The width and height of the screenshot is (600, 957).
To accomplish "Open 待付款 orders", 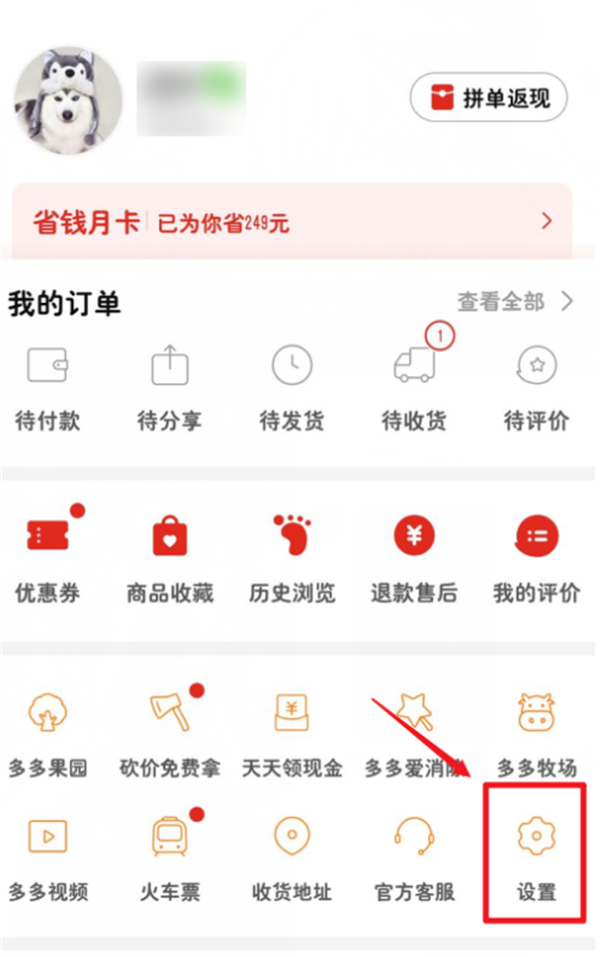I will (x=46, y=390).
